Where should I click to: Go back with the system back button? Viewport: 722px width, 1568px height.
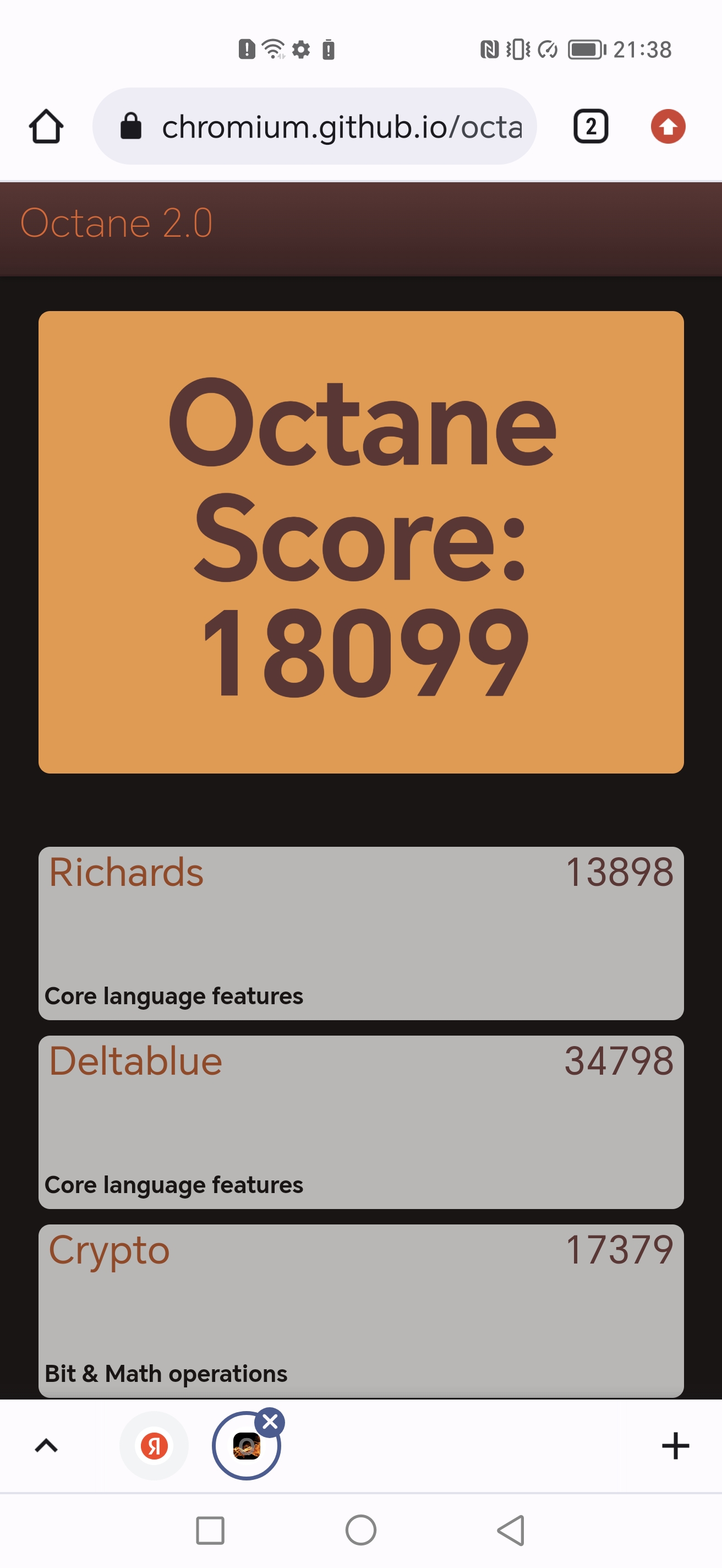(511, 1529)
